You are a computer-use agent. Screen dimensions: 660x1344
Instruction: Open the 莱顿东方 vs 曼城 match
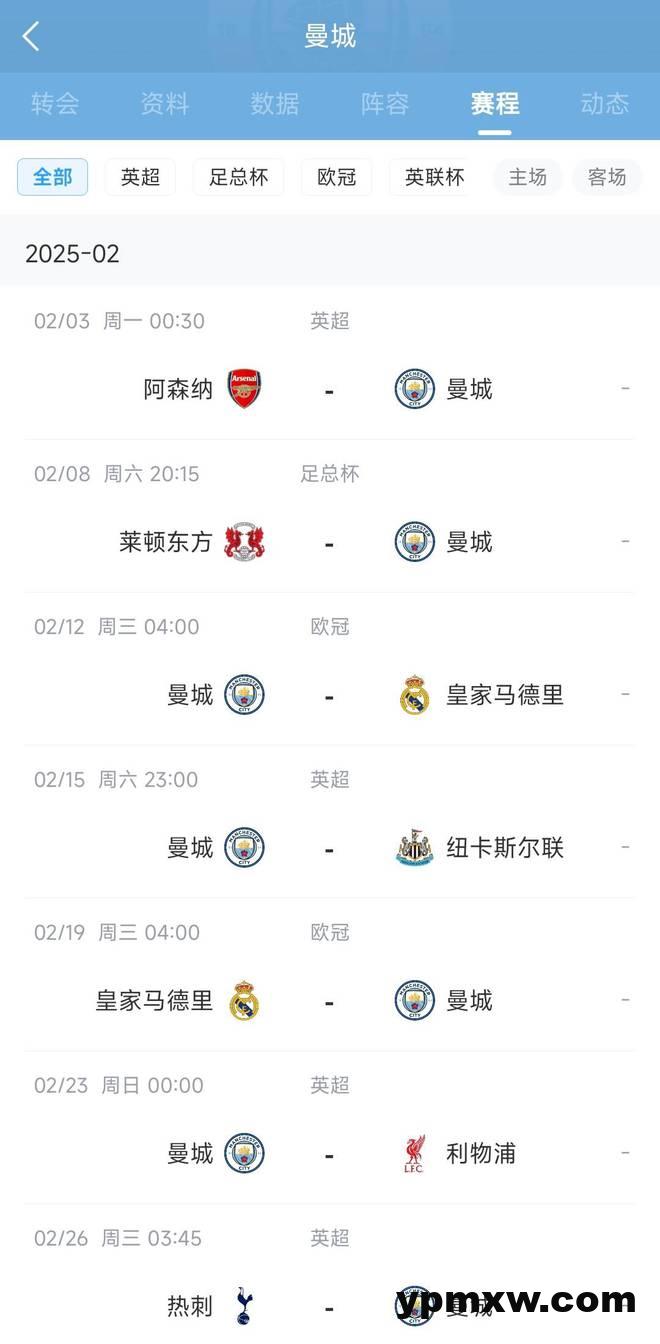(x=330, y=516)
